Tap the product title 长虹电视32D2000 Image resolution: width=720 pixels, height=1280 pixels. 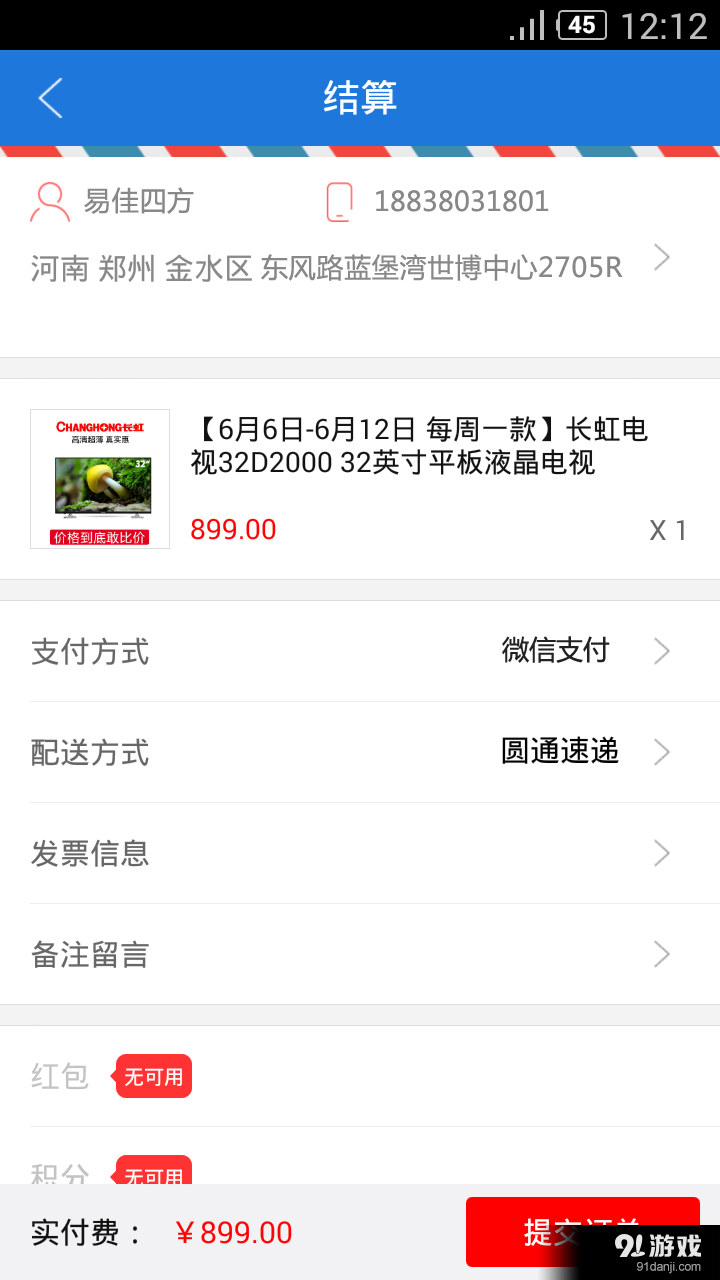pos(420,447)
